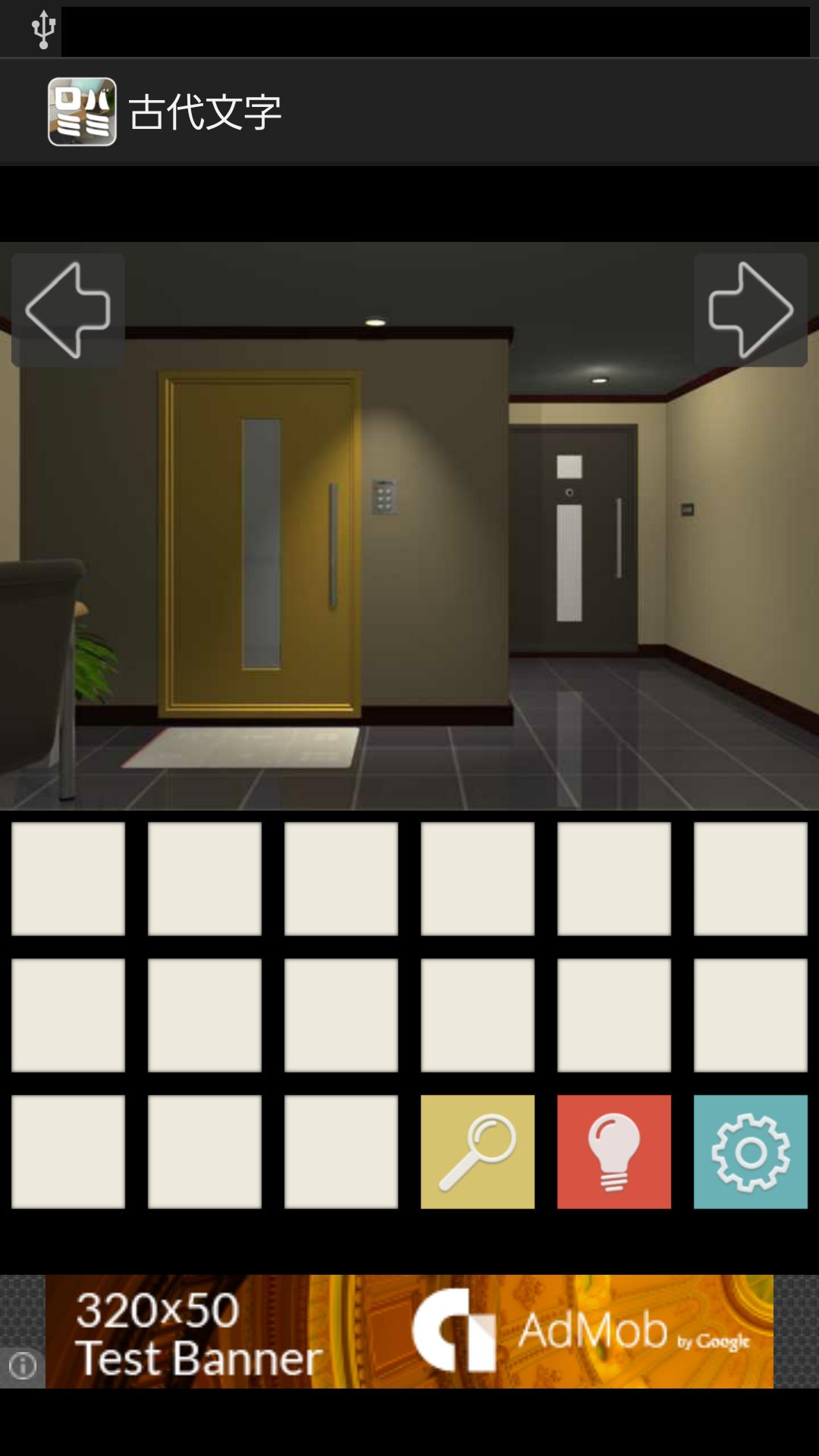Inspect the keypad beside the golden door

[384, 497]
